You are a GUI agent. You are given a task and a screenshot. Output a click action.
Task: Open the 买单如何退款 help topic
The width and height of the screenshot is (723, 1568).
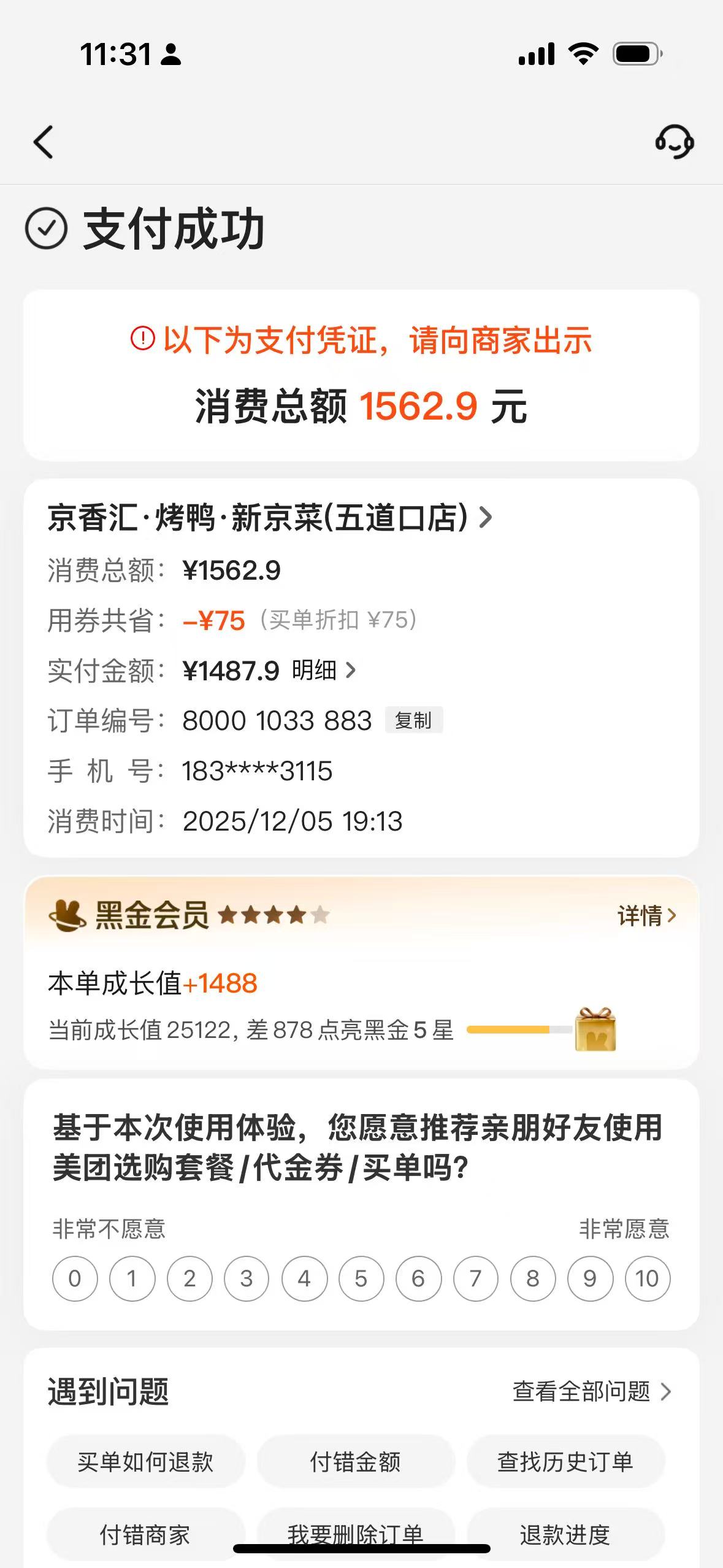coord(145,1462)
